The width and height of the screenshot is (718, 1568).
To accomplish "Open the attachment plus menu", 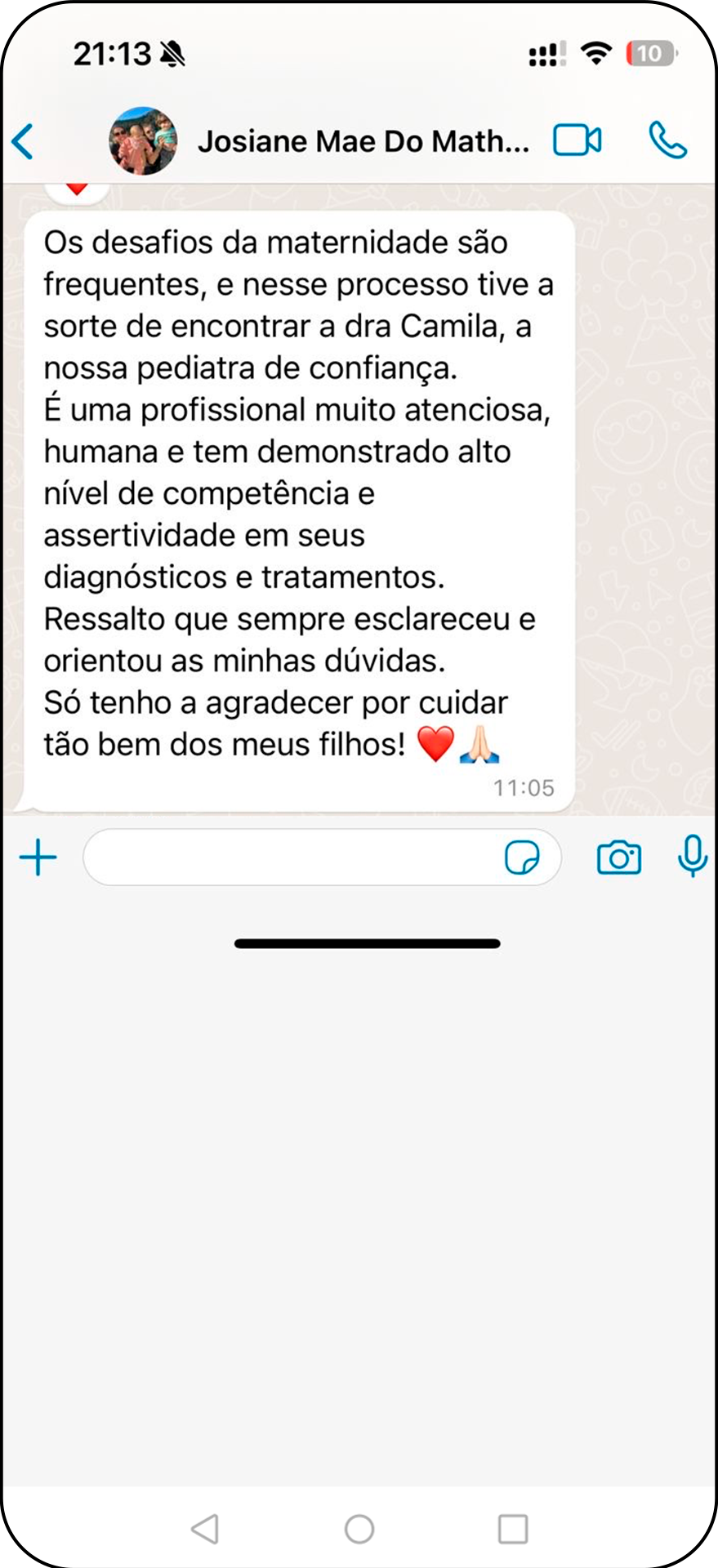I will [38, 857].
